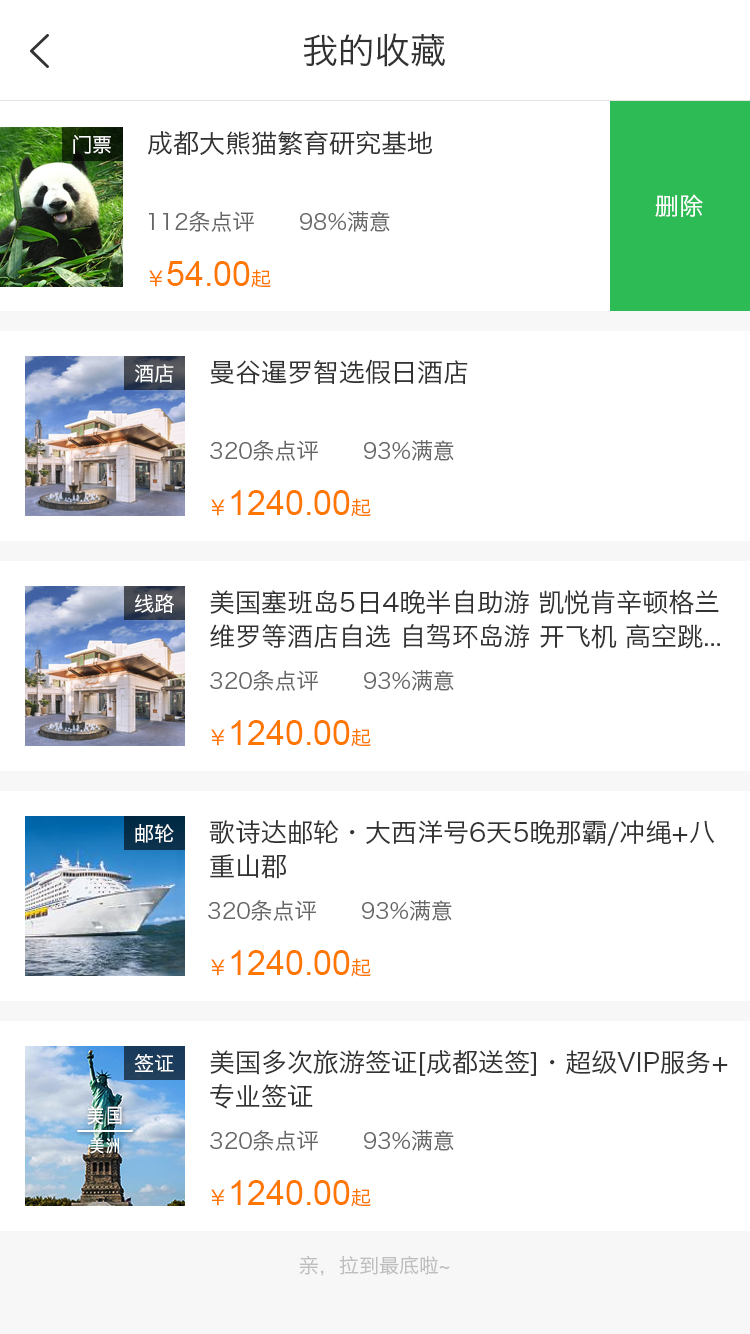
Task: Open 曼谷暹罗智选假日酒店 hotel listing
Action: tap(338, 374)
